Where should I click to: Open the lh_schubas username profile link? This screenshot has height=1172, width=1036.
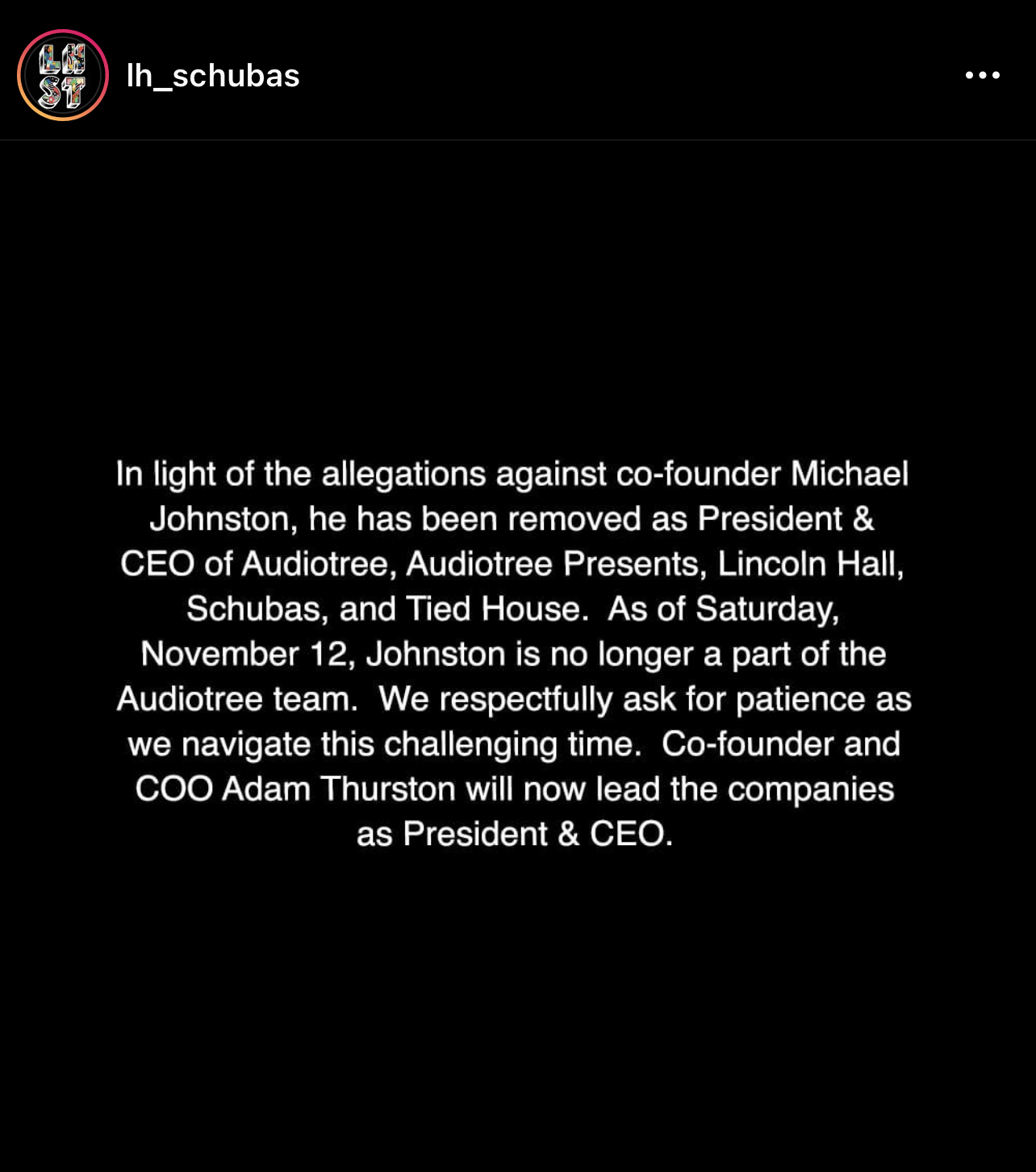pyautogui.click(x=213, y=76)
